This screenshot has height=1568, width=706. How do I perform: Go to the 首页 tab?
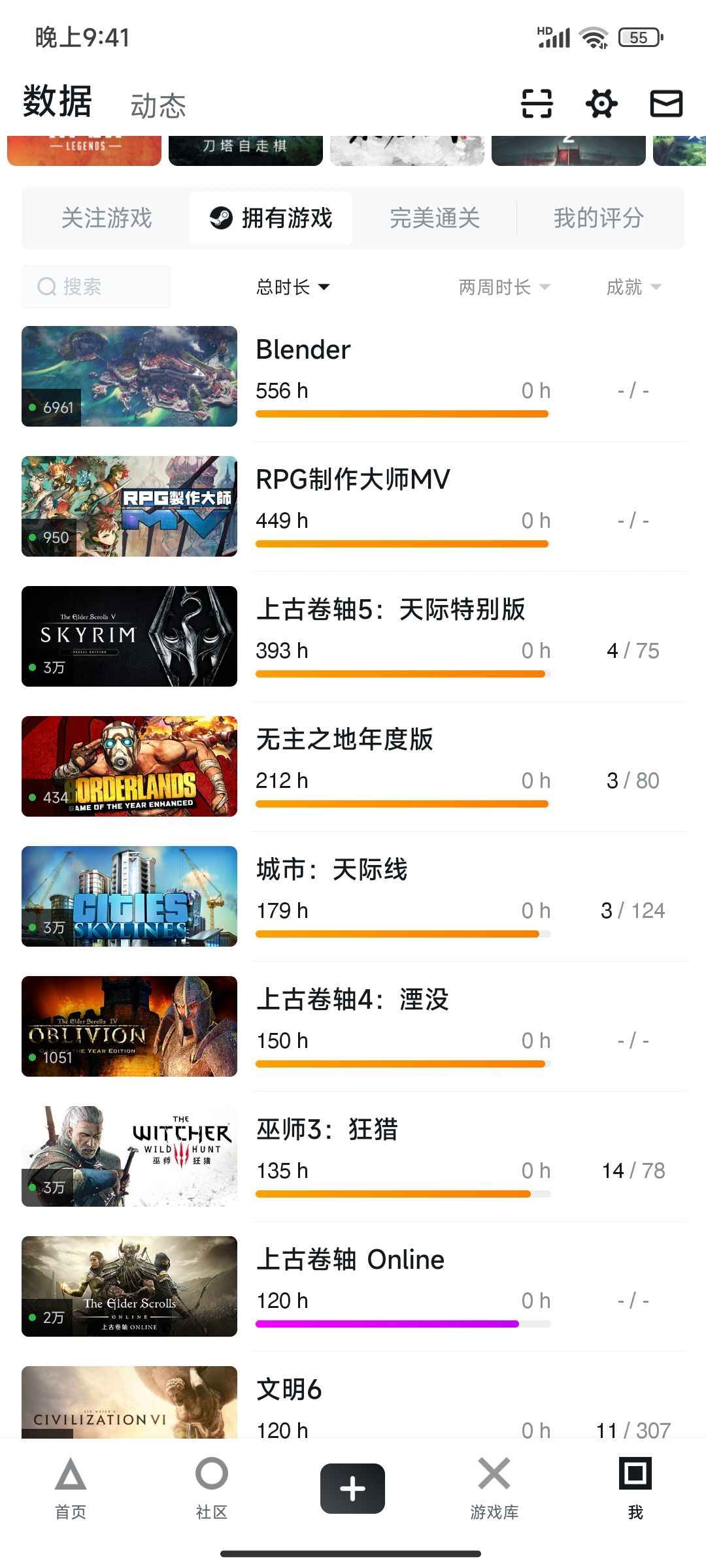coord(71,1488)
